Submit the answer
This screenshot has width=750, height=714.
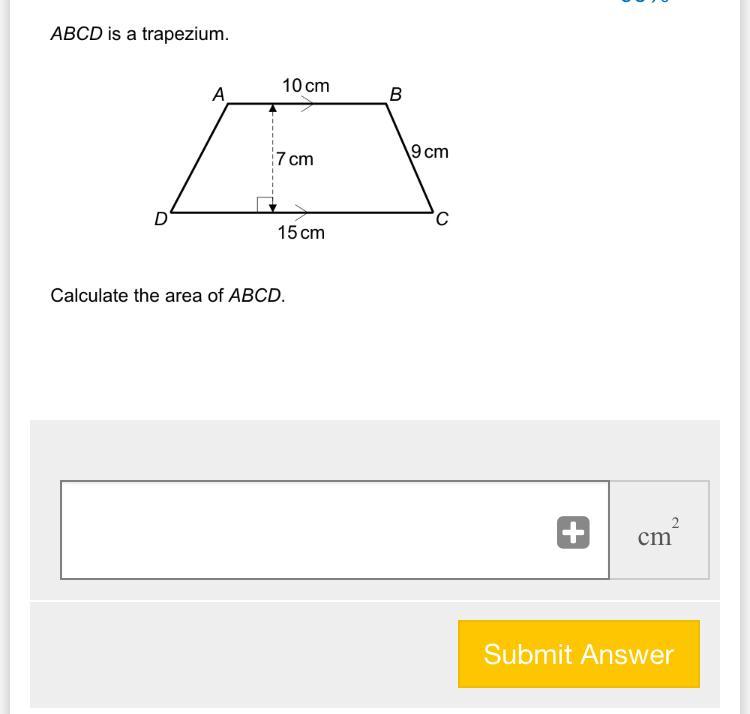[x=579, y=654]
